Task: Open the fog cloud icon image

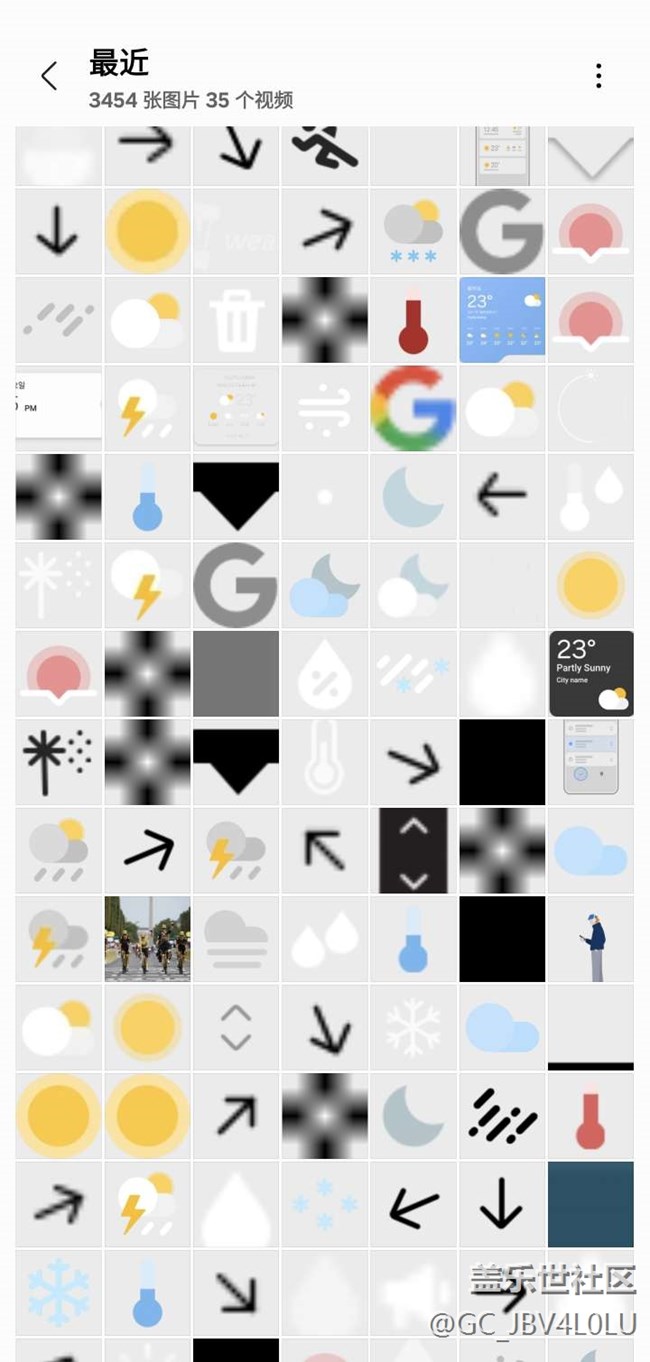Action: pyautogui.click(x=236, y=938)
